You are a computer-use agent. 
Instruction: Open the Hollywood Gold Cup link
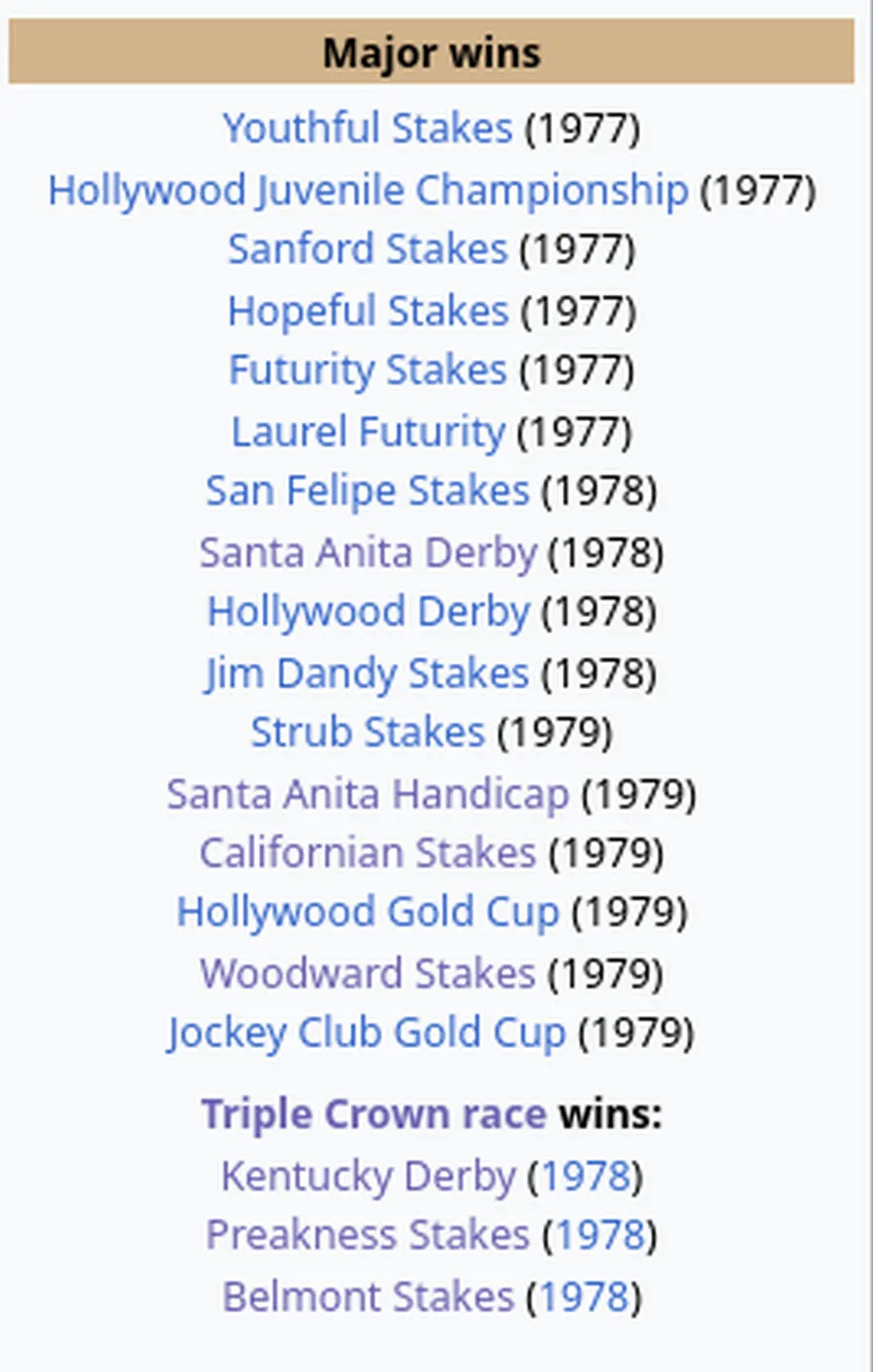click(x=368, y=912)
